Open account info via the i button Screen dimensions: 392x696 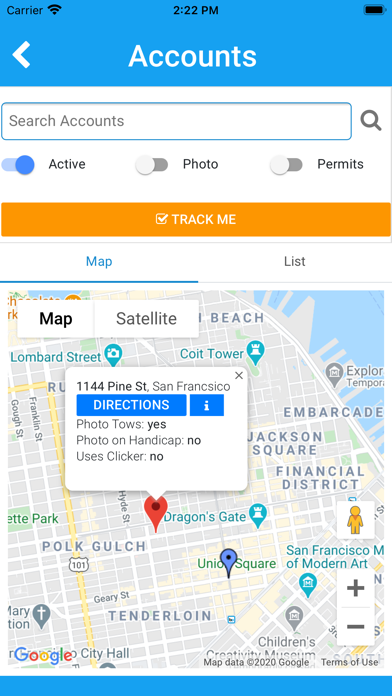tap(206, 405)
